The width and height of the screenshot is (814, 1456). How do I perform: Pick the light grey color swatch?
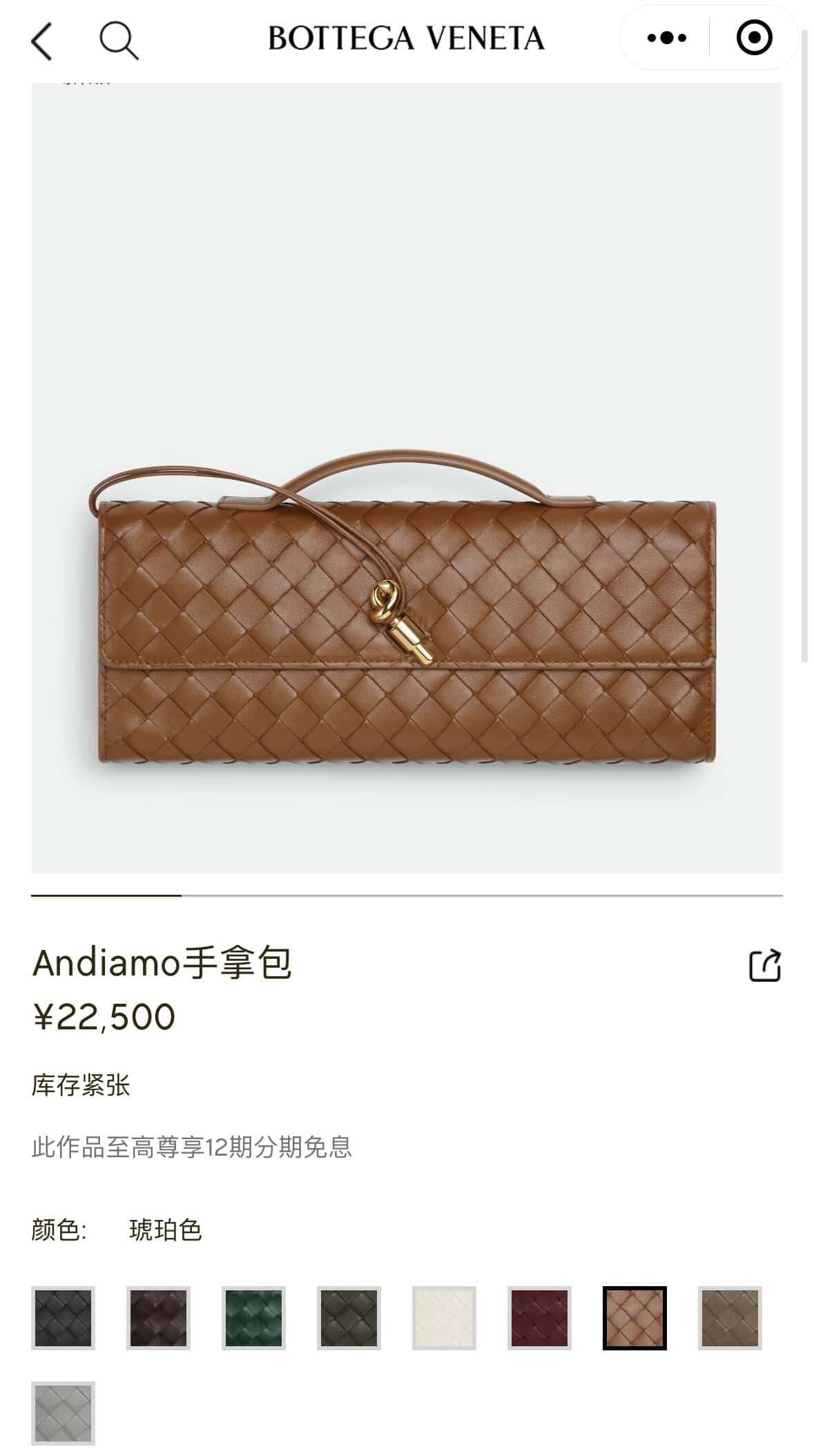pyautogui.click(x=63, y=1413)
